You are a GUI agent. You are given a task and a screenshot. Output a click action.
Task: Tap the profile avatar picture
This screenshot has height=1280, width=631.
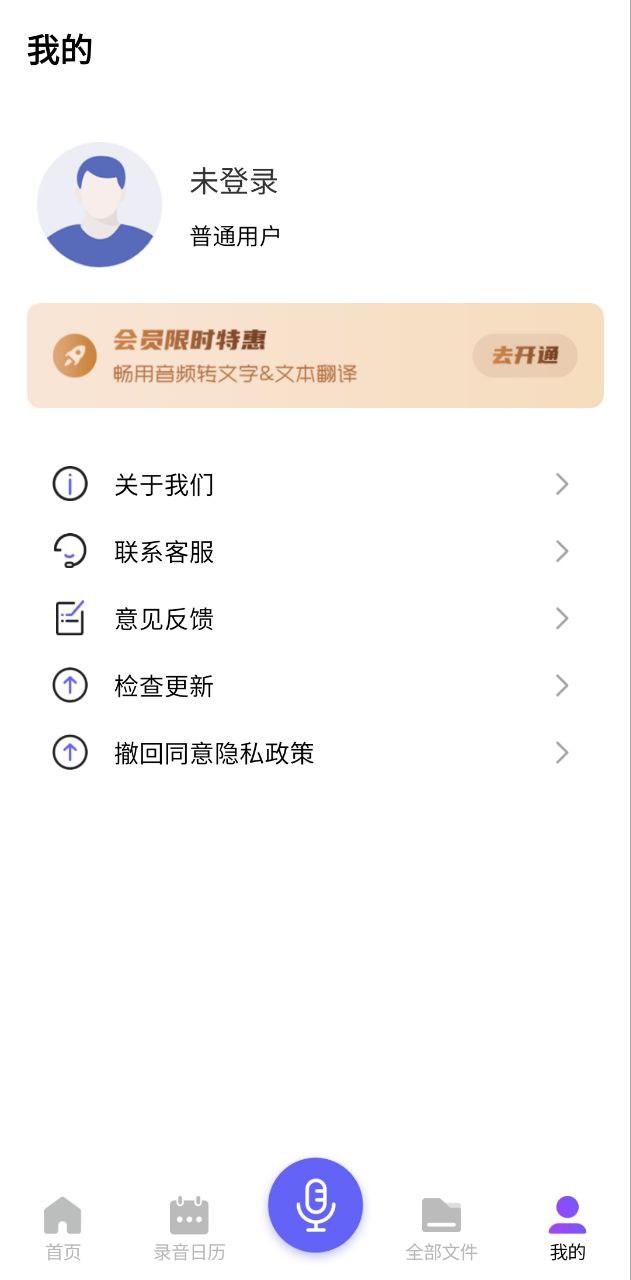click(99, 205)
